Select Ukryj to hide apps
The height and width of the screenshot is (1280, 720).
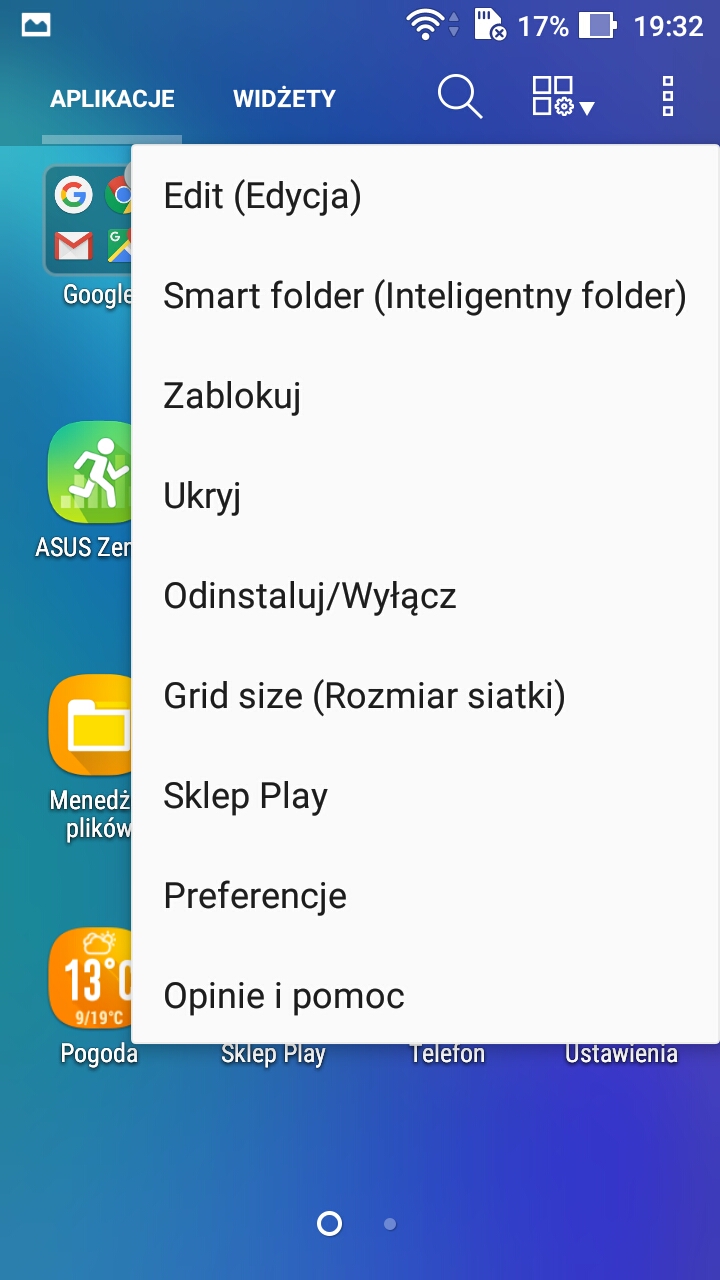pos(202,496)
